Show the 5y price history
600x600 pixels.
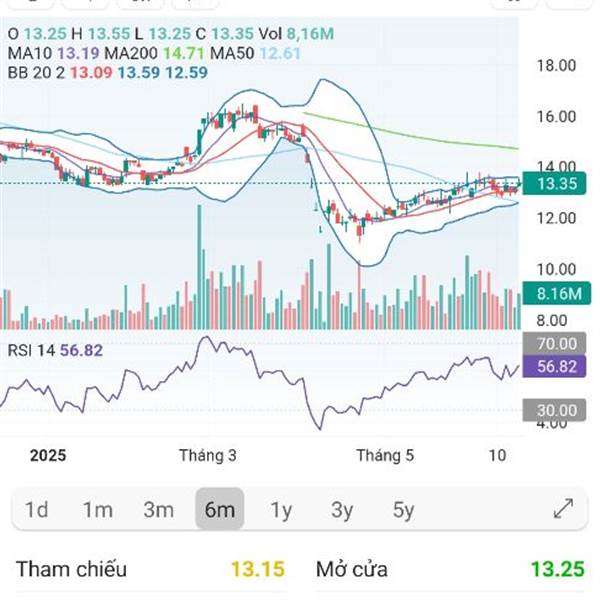click(x=403, y=510)
